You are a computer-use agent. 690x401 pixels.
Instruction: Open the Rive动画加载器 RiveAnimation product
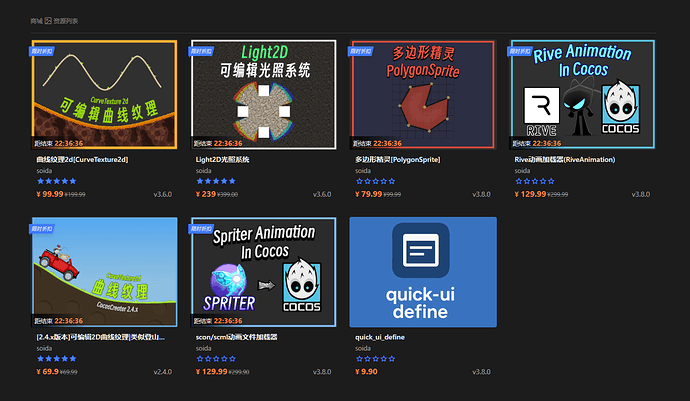pyautogui.click(x=582, y=95)
